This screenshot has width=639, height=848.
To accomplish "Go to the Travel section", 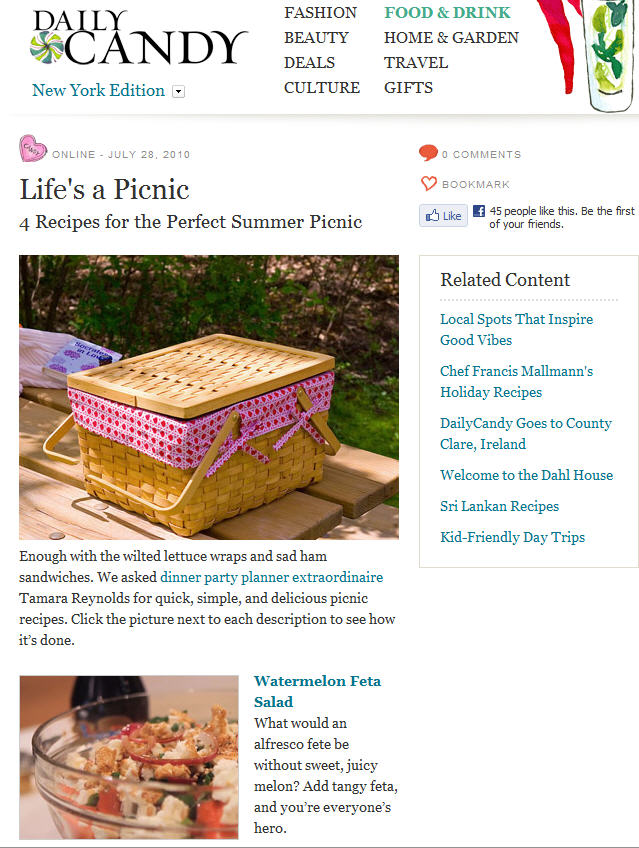I will point(417,63).
